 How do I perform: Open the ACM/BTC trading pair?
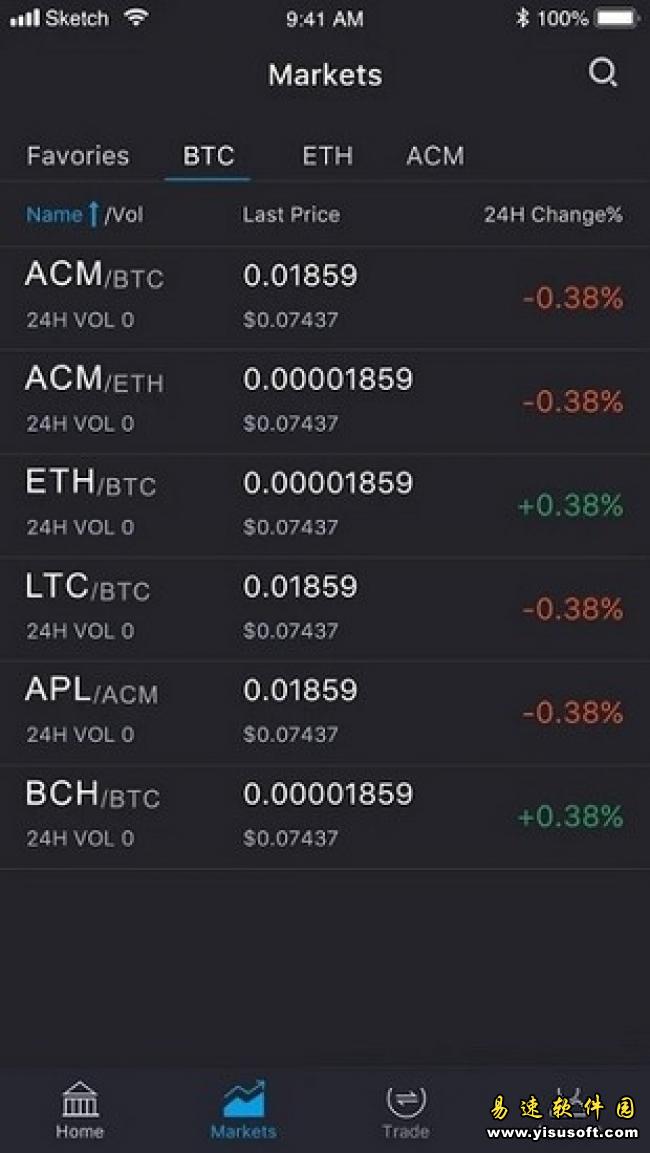pyautogui.click(x=325, y=298)
